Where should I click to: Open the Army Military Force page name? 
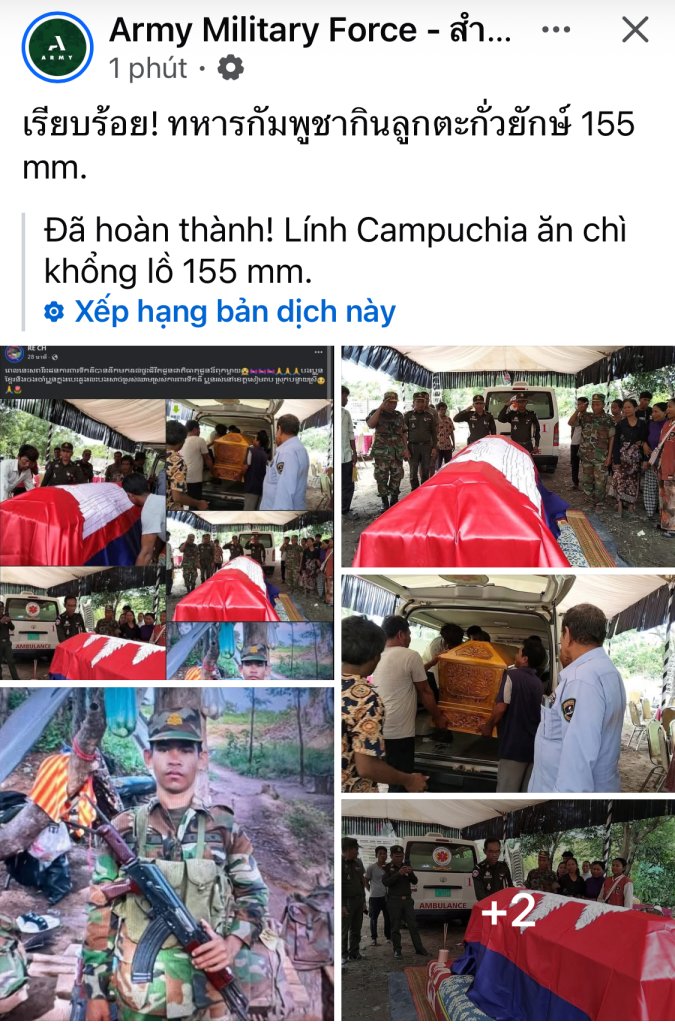[310, 30]
